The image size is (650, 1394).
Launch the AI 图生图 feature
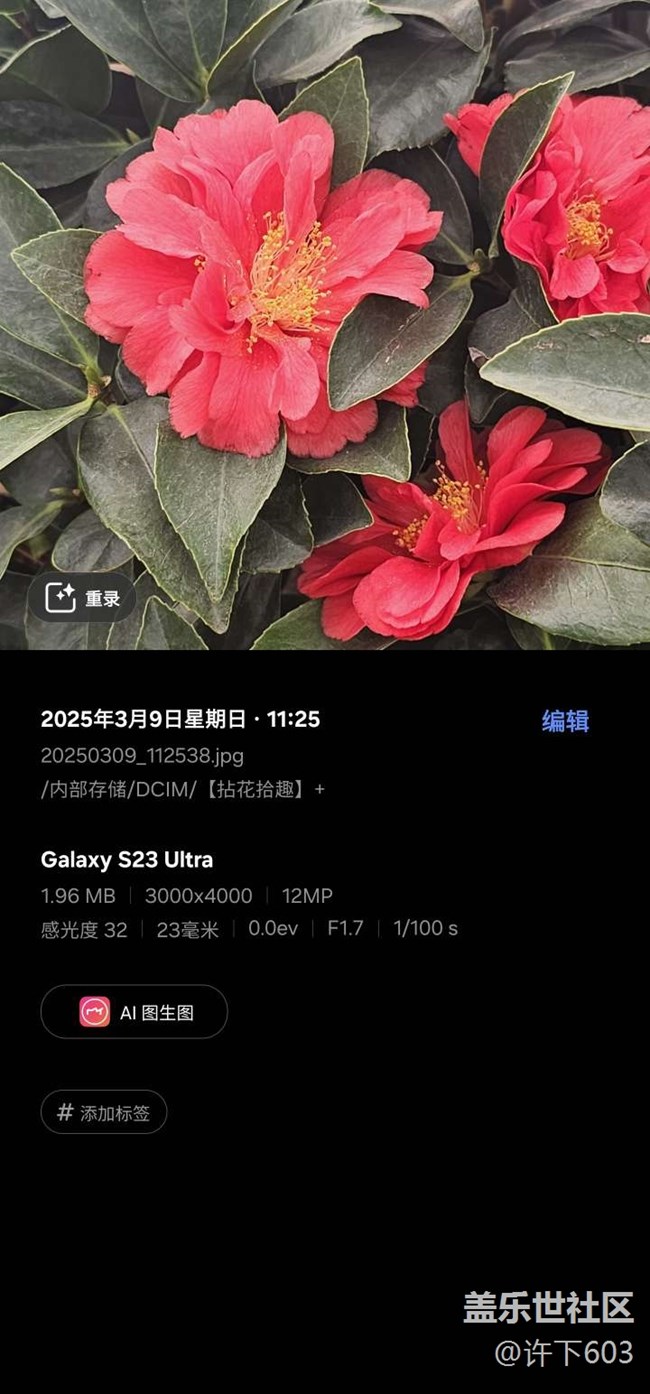[134, 1012]
